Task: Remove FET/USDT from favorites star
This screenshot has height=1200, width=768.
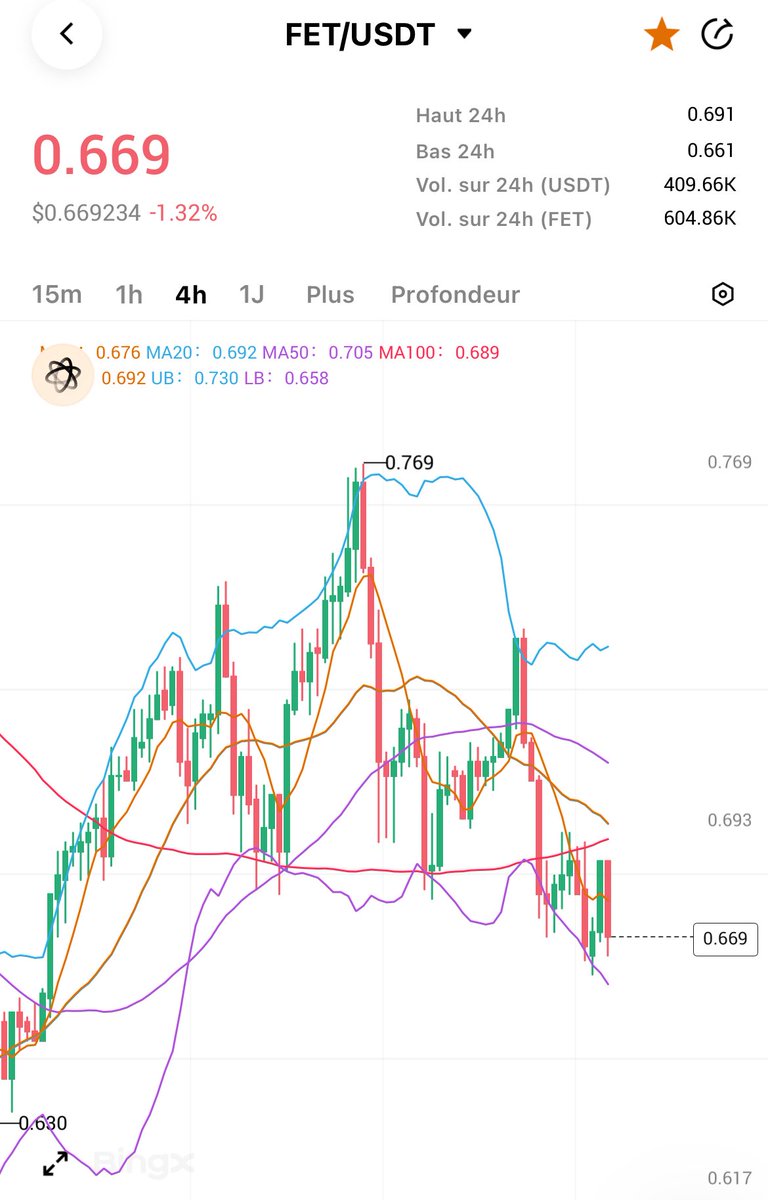Action: (x=661, y=35)
